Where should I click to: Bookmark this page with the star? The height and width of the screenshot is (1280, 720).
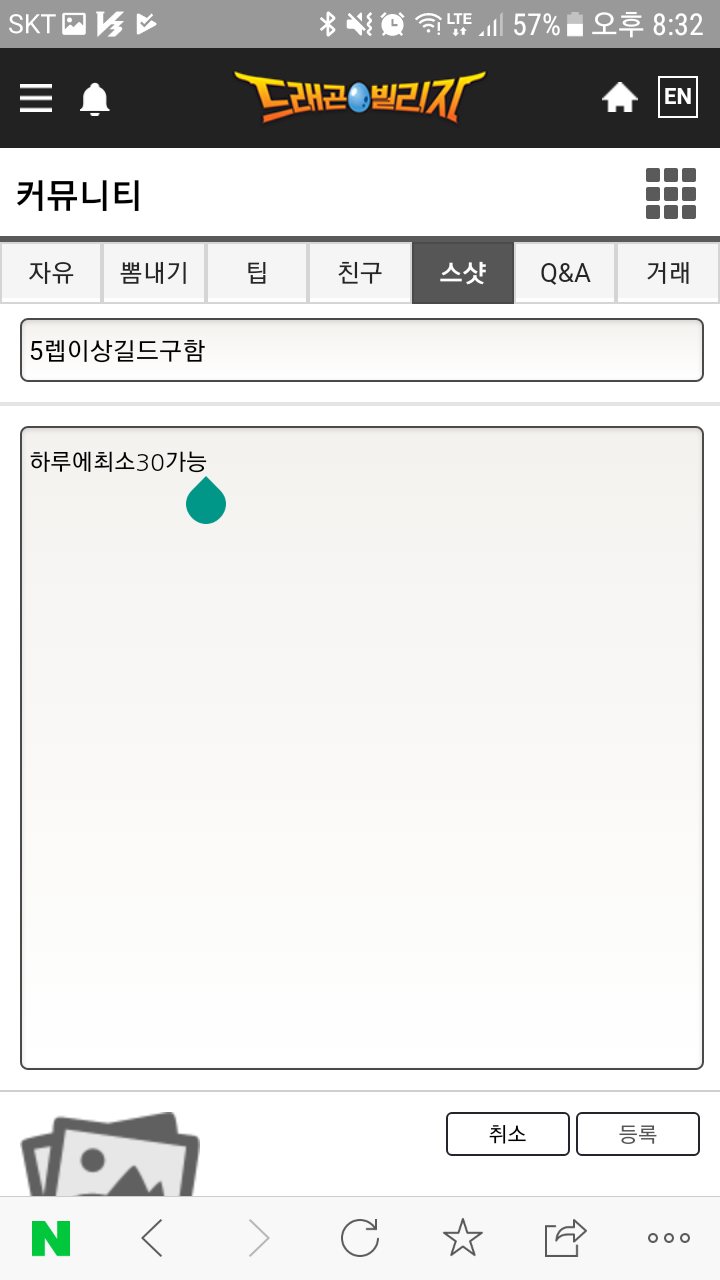pyautogui.click(x=462, y=1238)
